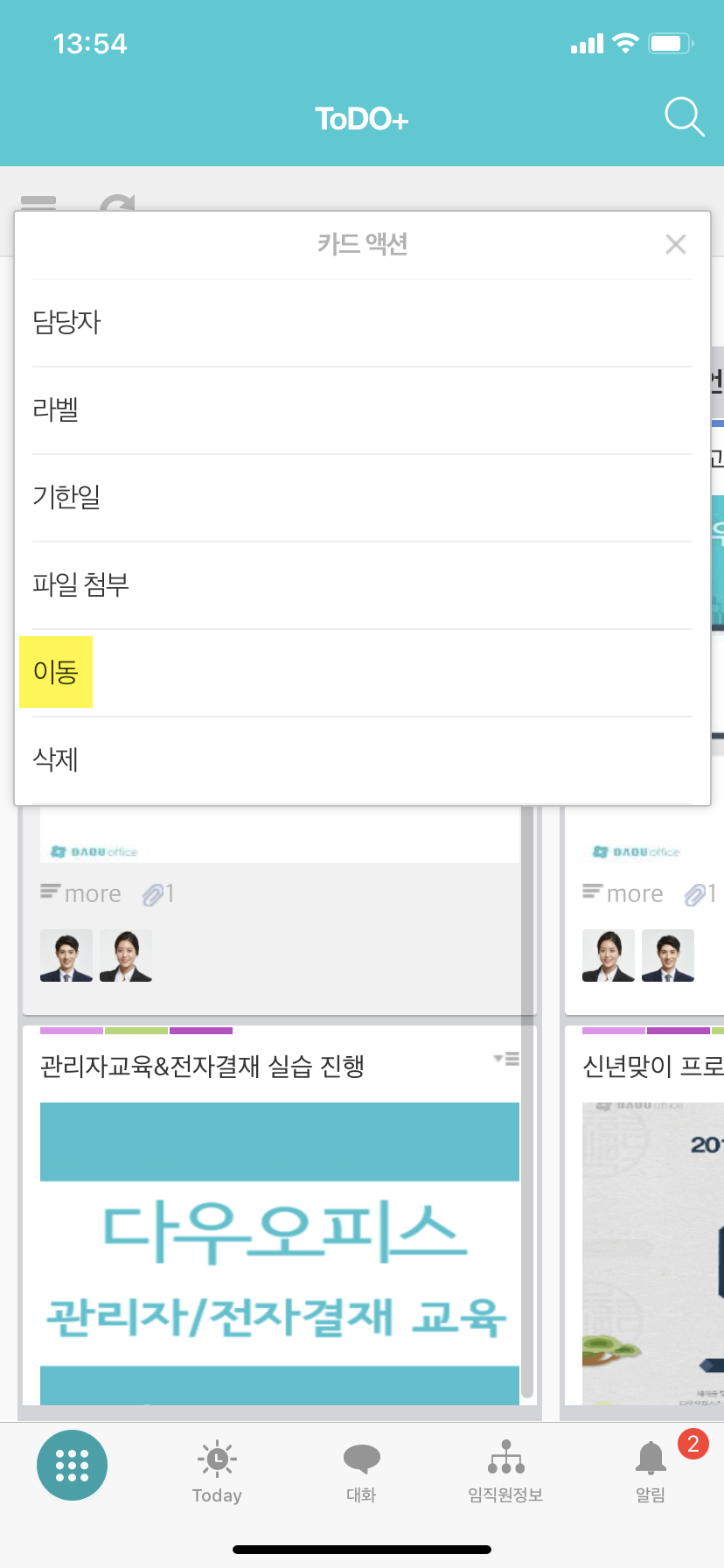Switch to the Today tab
The height and width of the screenshot is (1568, 724).
point(217,1472)
